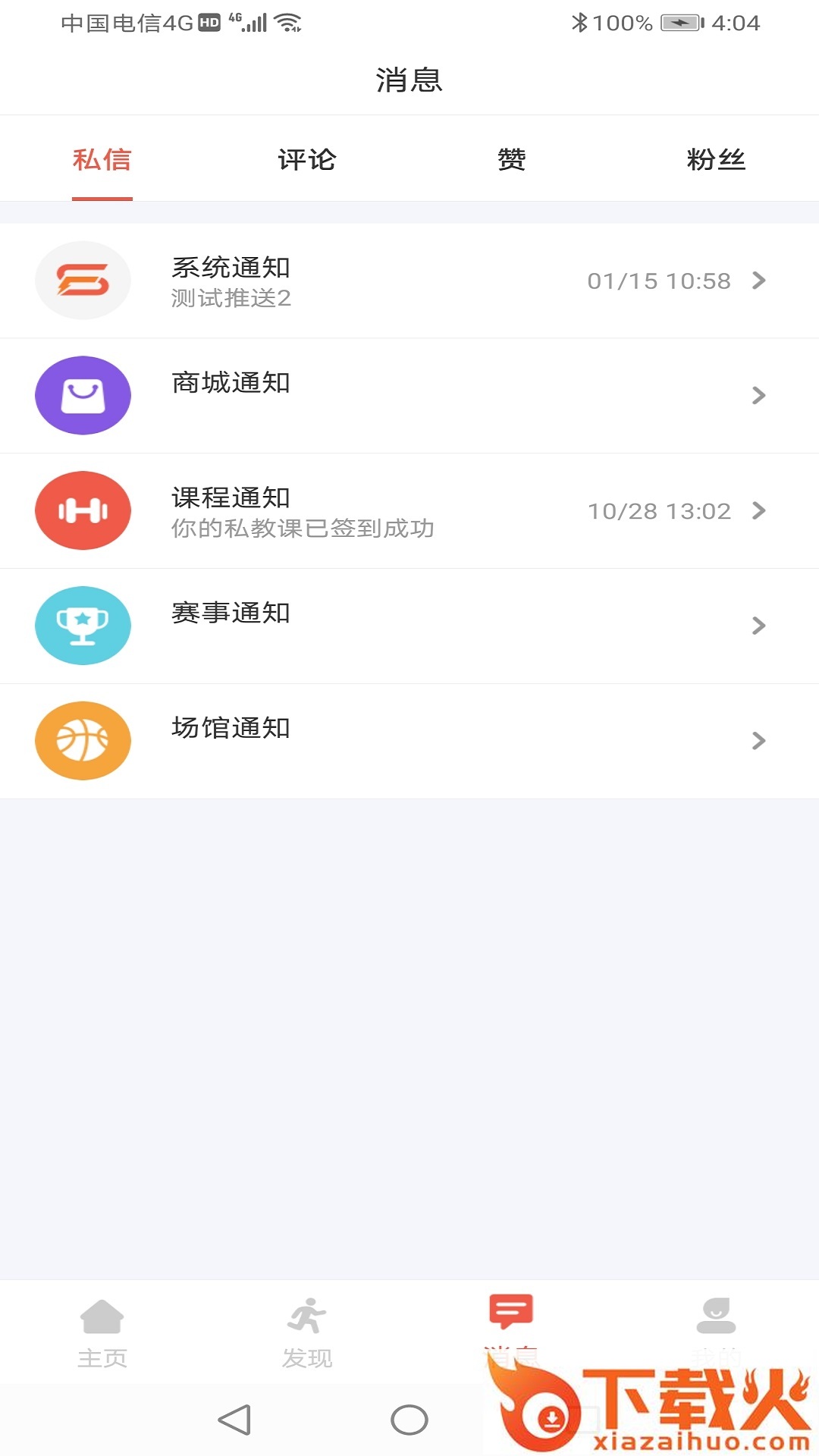This screenshot has height=1456, width=819.
Task: Expand 场馆通知 with its chevron arrow
Action: point(758,740)
